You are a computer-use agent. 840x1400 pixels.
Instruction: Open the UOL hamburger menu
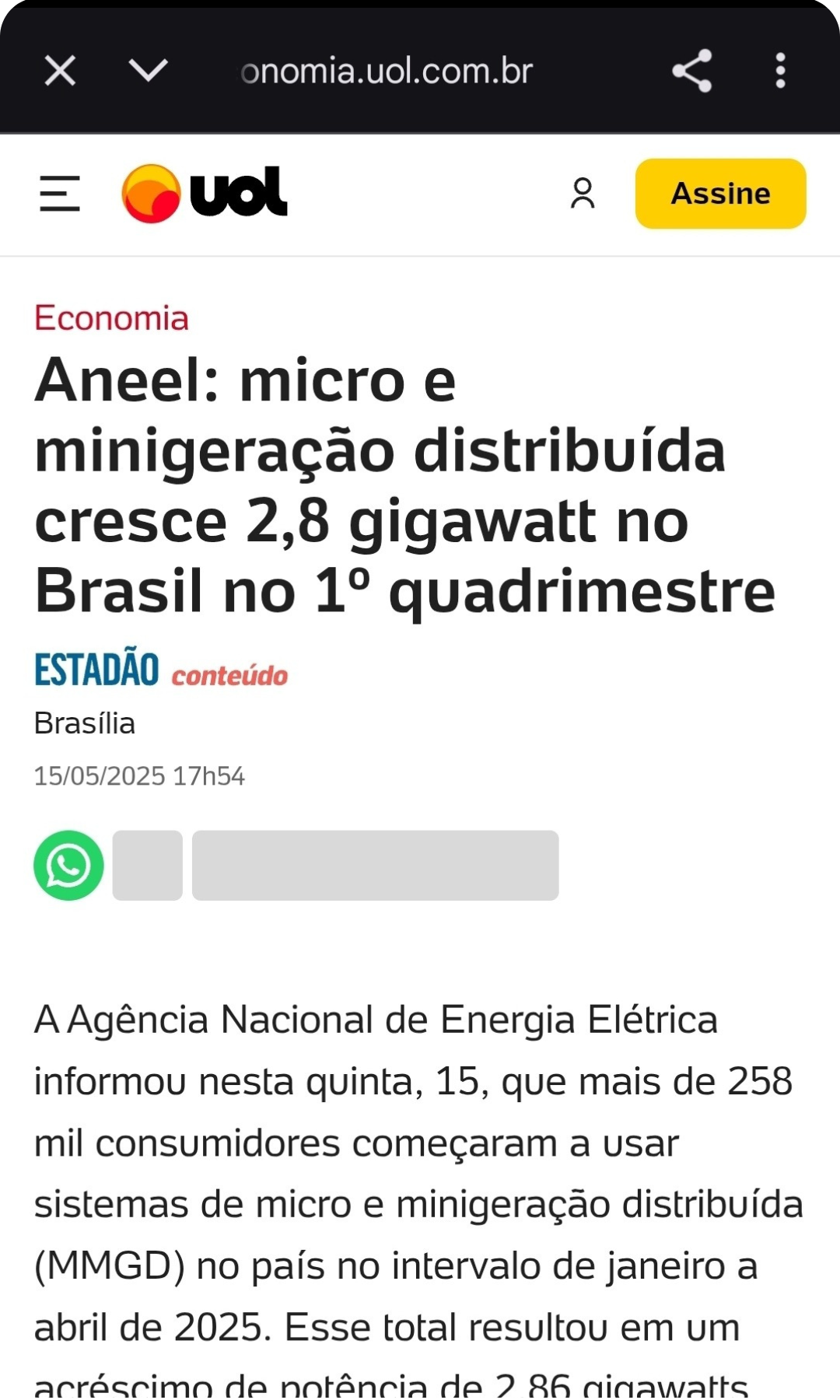click(x=60, y=194)
